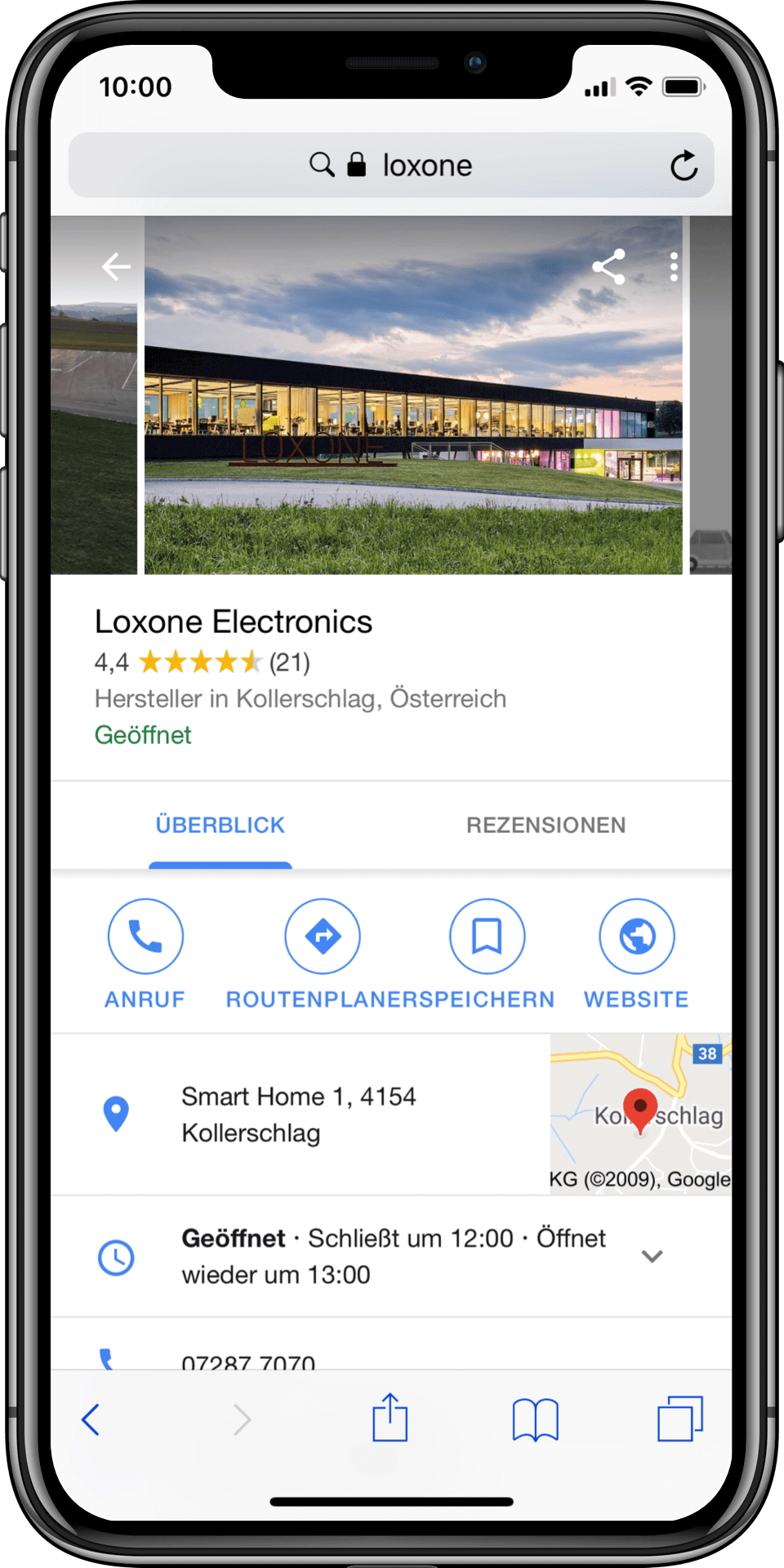Switch to the Rezensionen tab
784x1568 pixels.
pos(546,826)
